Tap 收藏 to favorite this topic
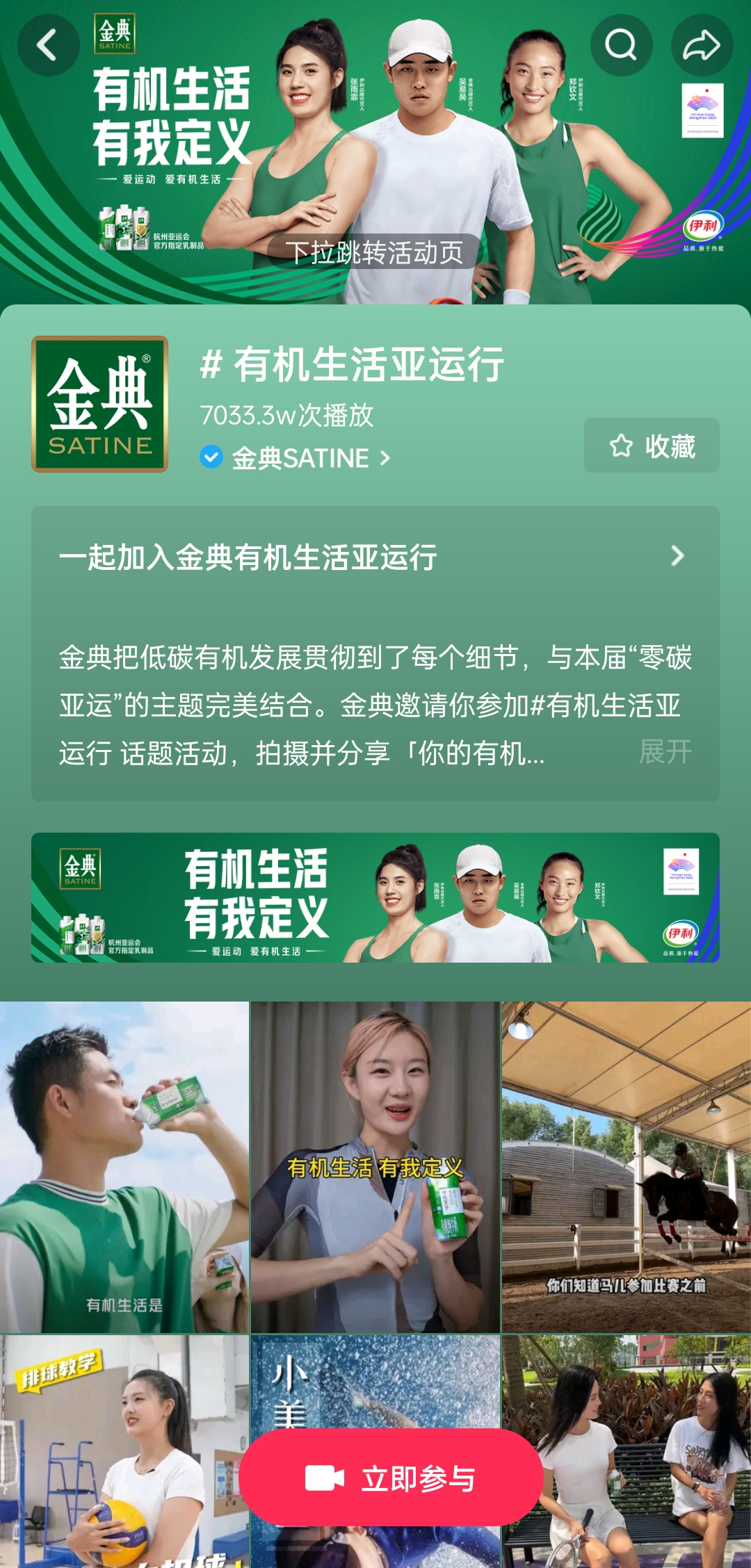 point(652,446)
